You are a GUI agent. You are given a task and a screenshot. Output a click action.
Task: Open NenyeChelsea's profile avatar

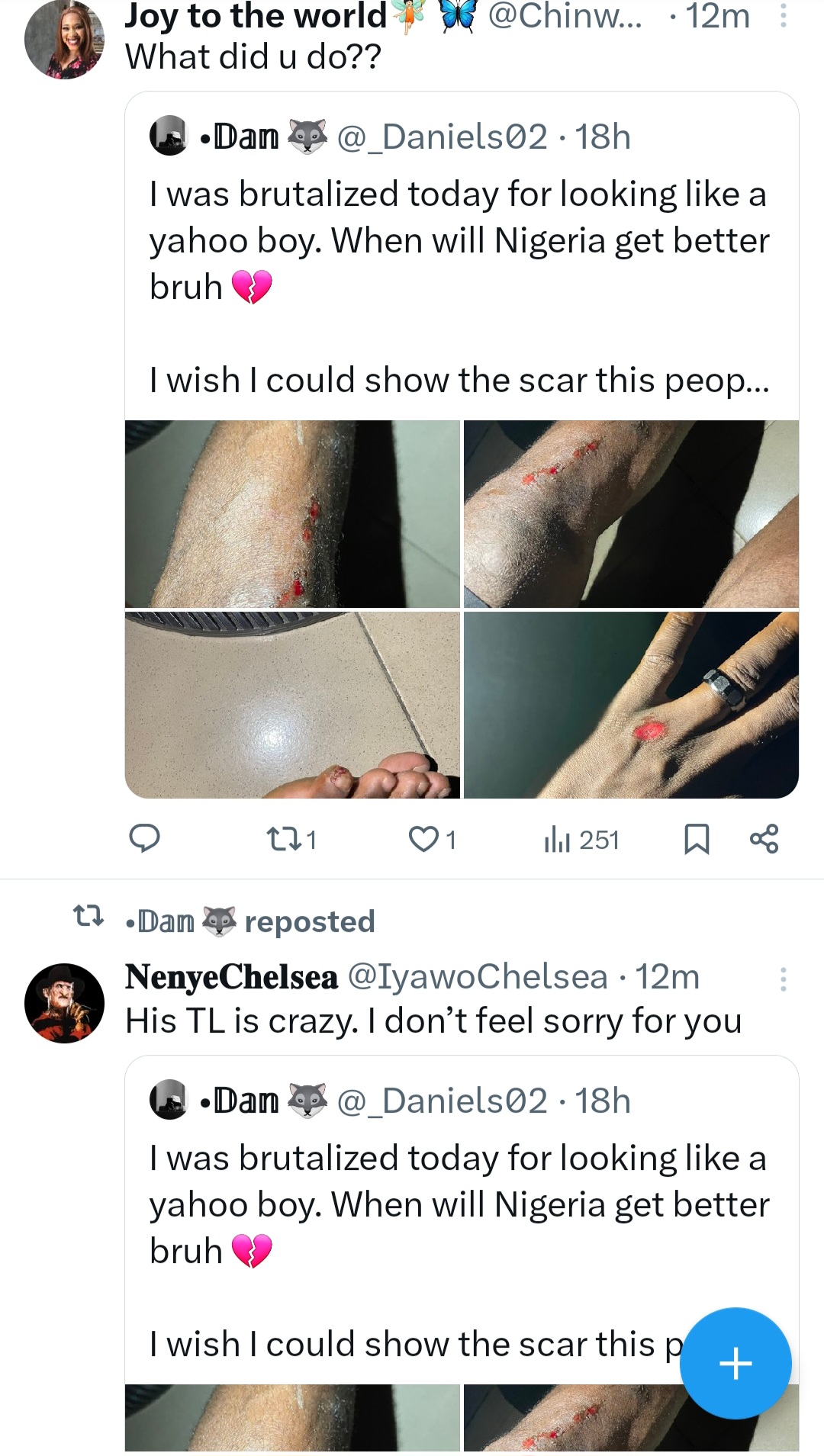point(64,1003)
